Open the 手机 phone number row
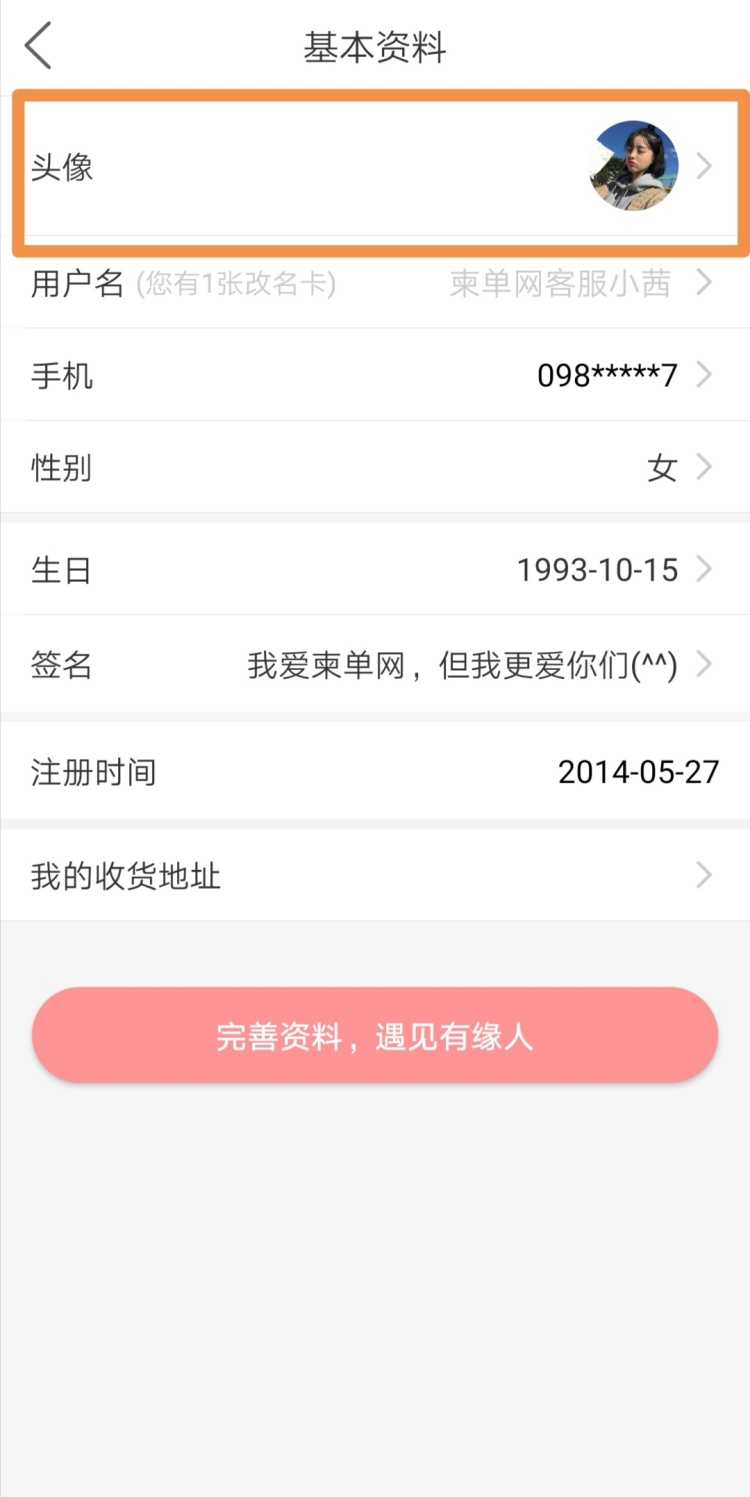The height and width of the screenshot is (1497, 750). [x=375, y=376]
